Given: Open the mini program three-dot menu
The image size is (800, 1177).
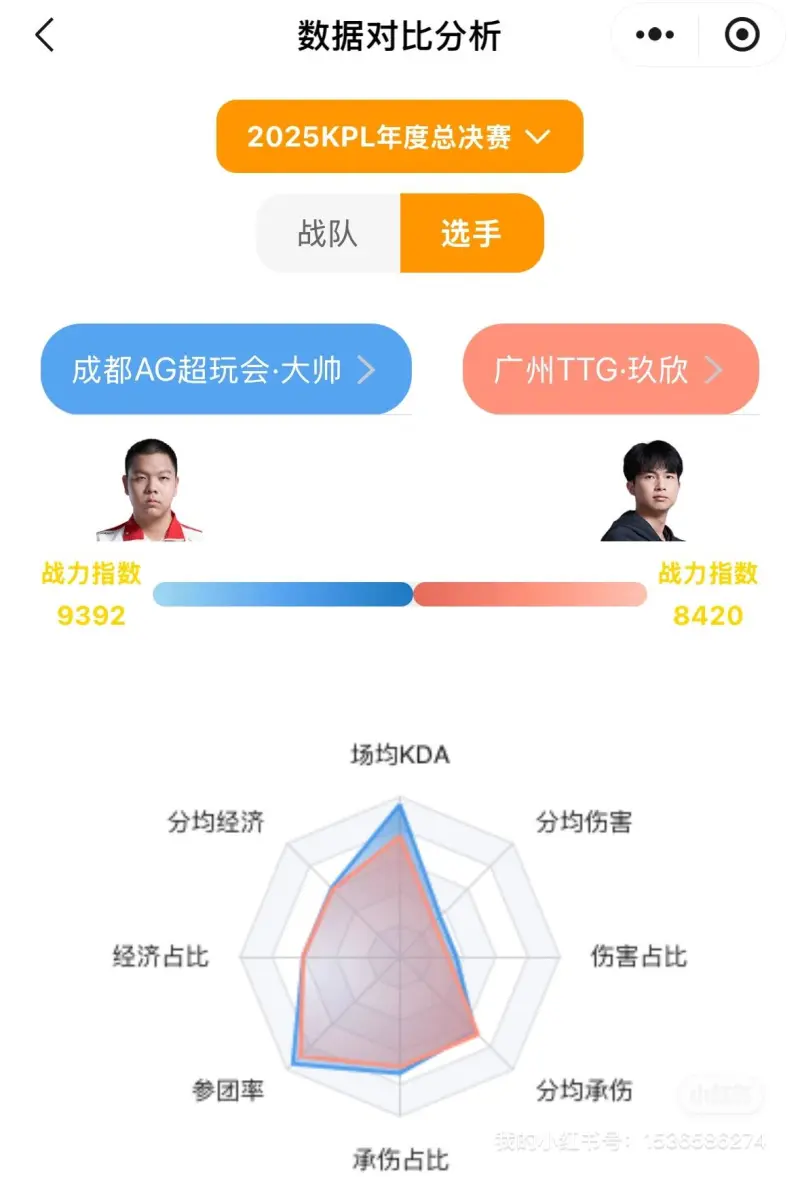Looking at the screenshot, I should [655, 36].
